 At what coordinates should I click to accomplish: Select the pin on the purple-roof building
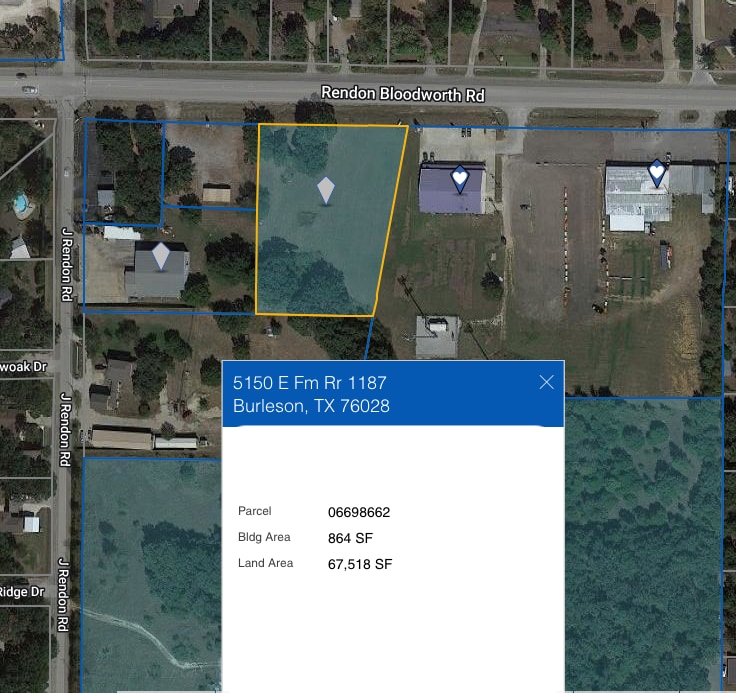click(460, 179)
